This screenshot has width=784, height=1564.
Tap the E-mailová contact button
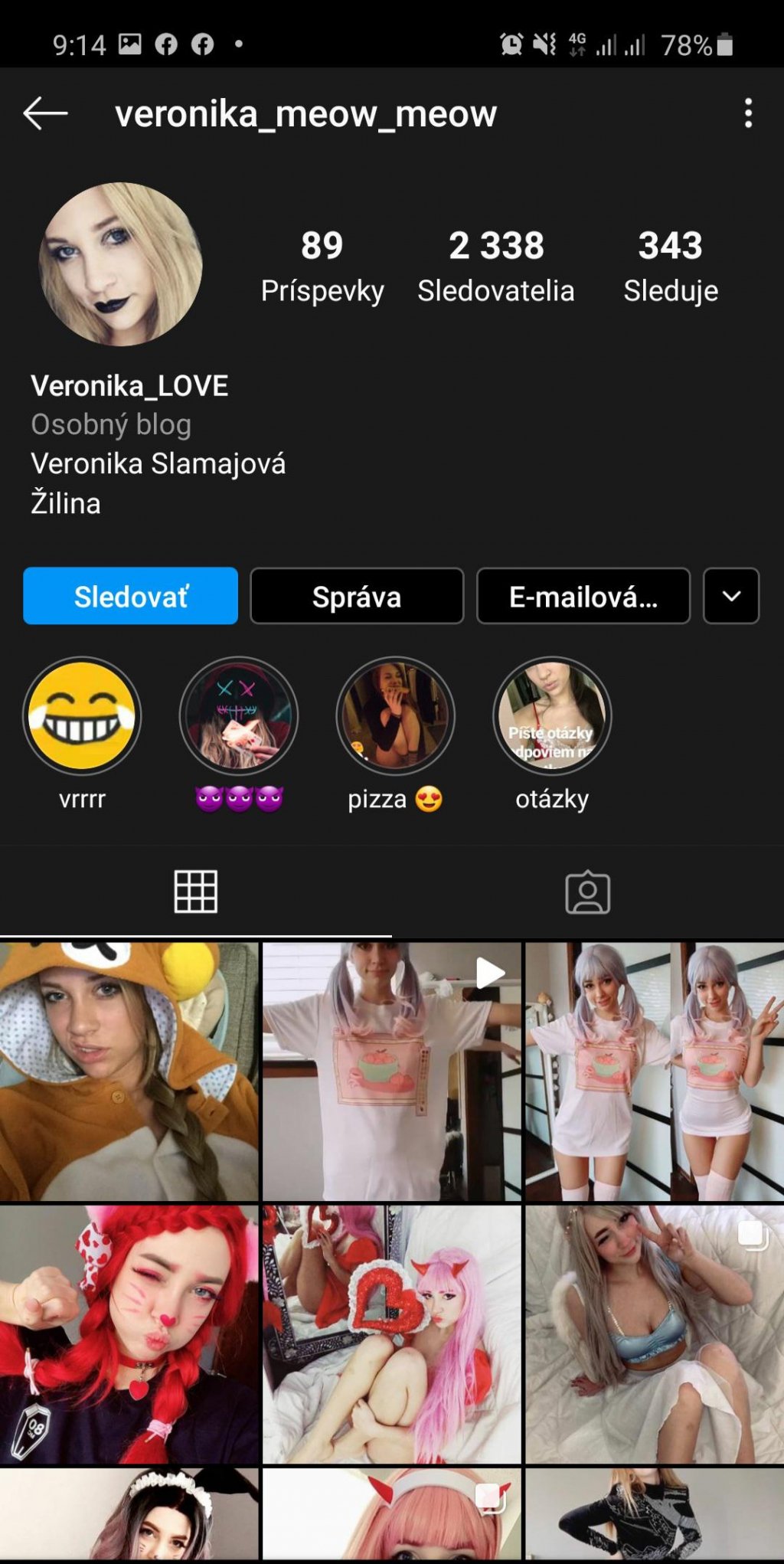point(583,596)
